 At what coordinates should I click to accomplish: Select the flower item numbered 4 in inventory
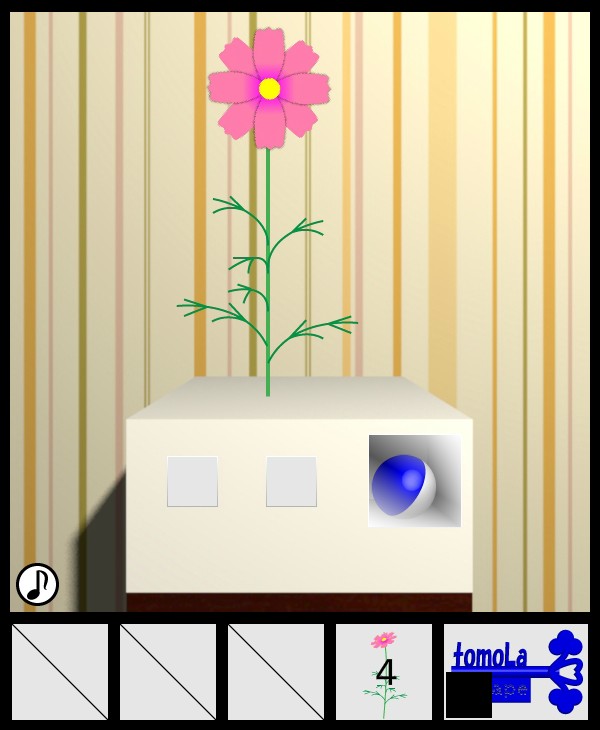[384, 672]
